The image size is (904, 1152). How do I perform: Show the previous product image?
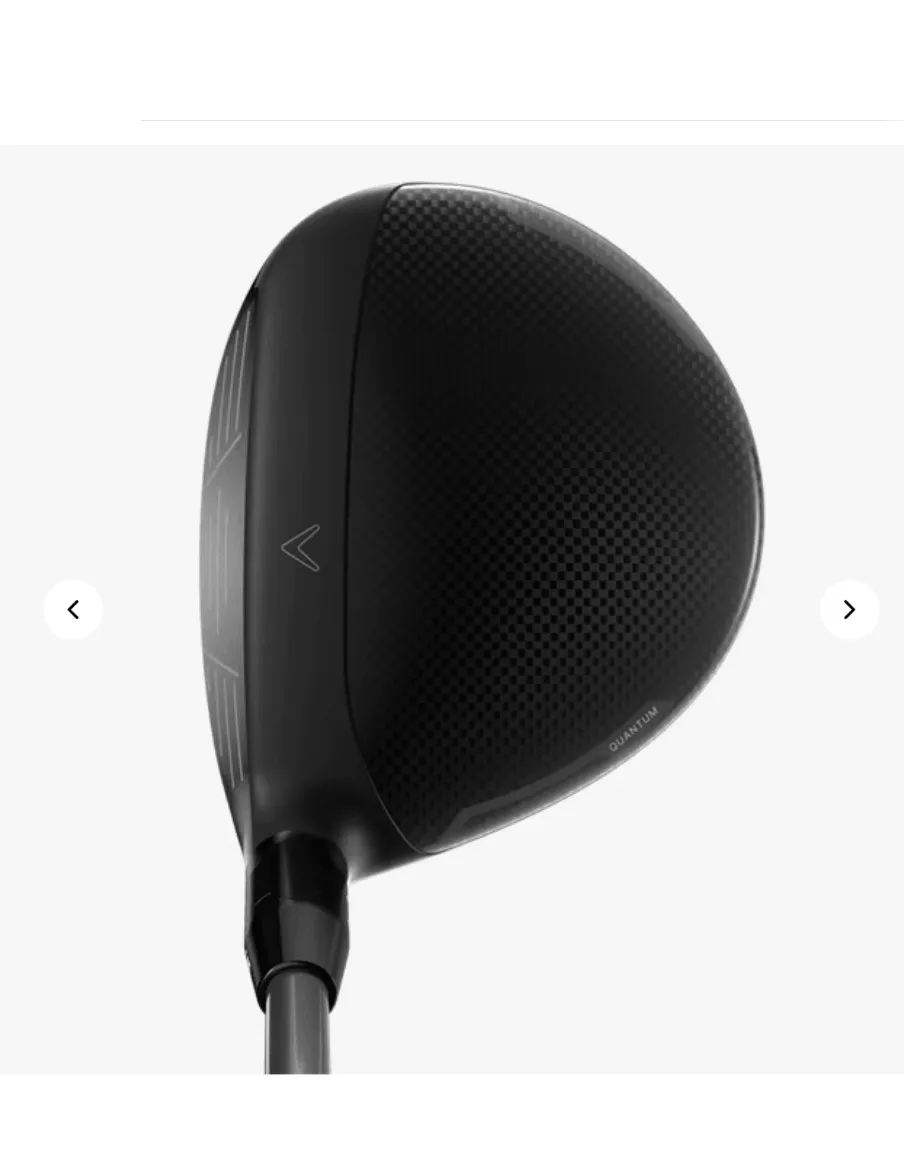pos(73,610)
